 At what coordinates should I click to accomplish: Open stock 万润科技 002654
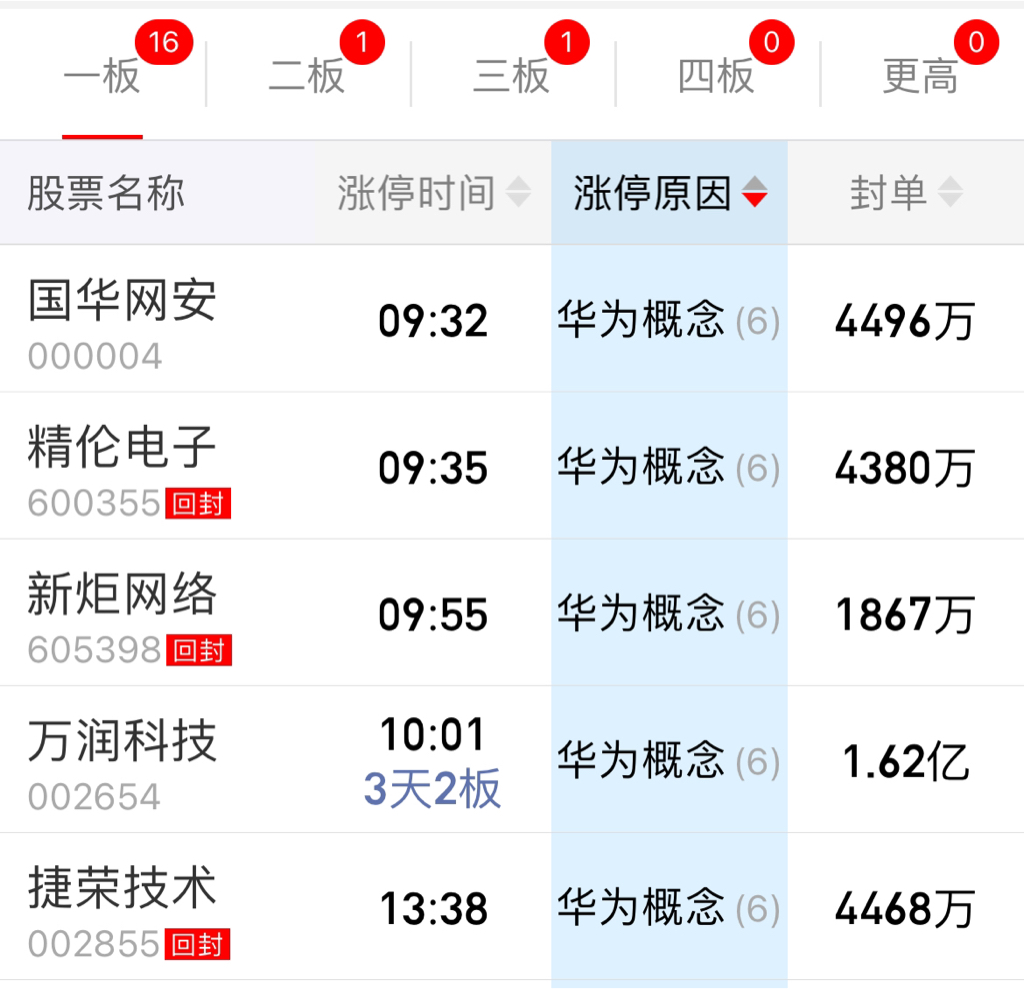[512, 760]
